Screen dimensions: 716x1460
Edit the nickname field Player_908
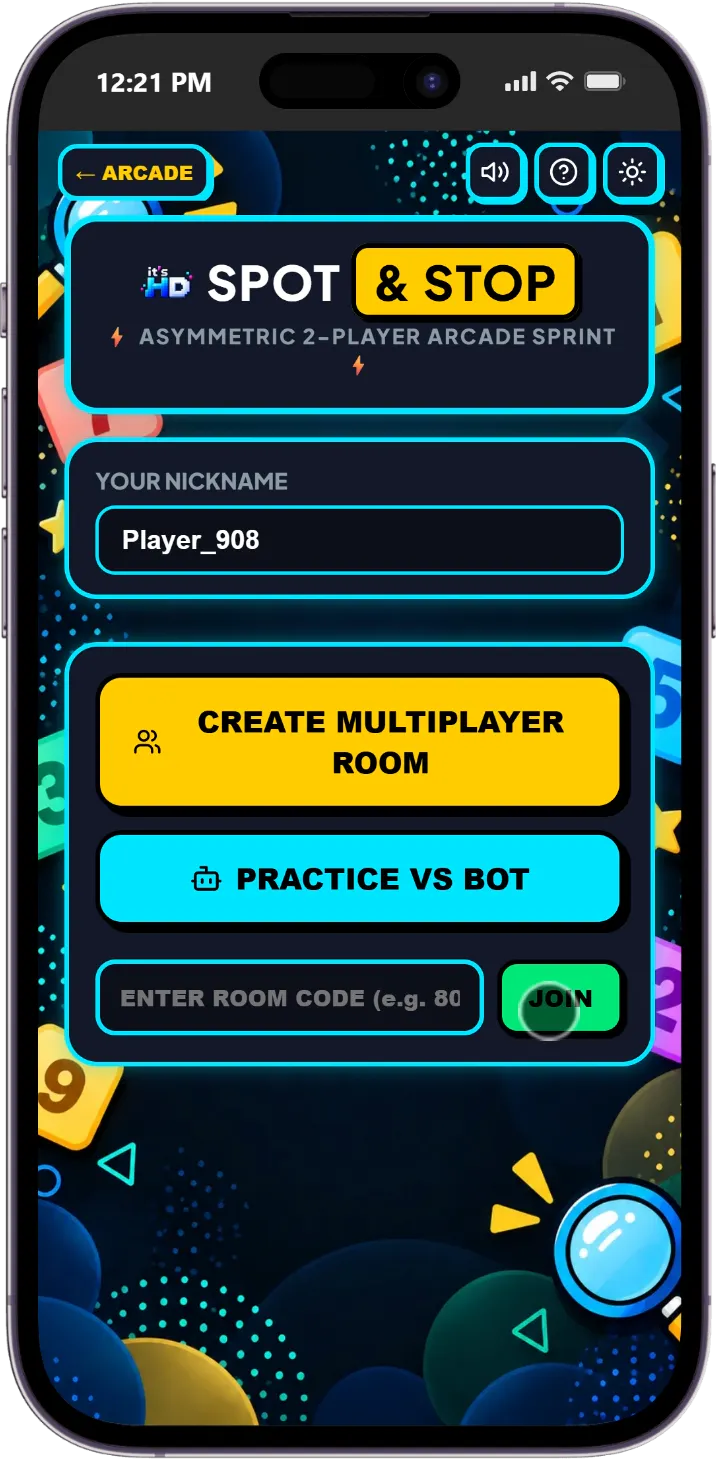[x=360, y=541]
